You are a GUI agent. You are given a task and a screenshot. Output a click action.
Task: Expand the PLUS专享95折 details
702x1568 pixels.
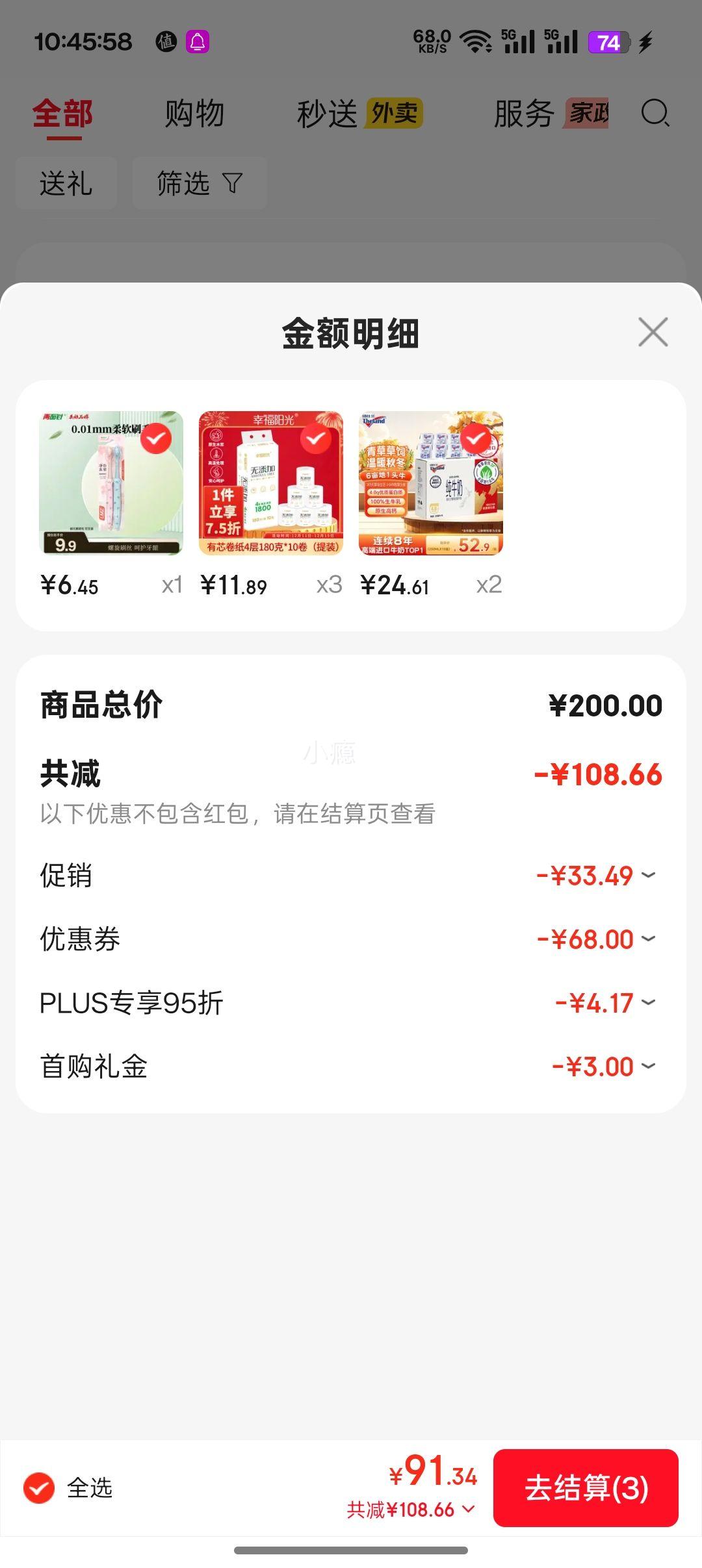tap(647, 1002)
